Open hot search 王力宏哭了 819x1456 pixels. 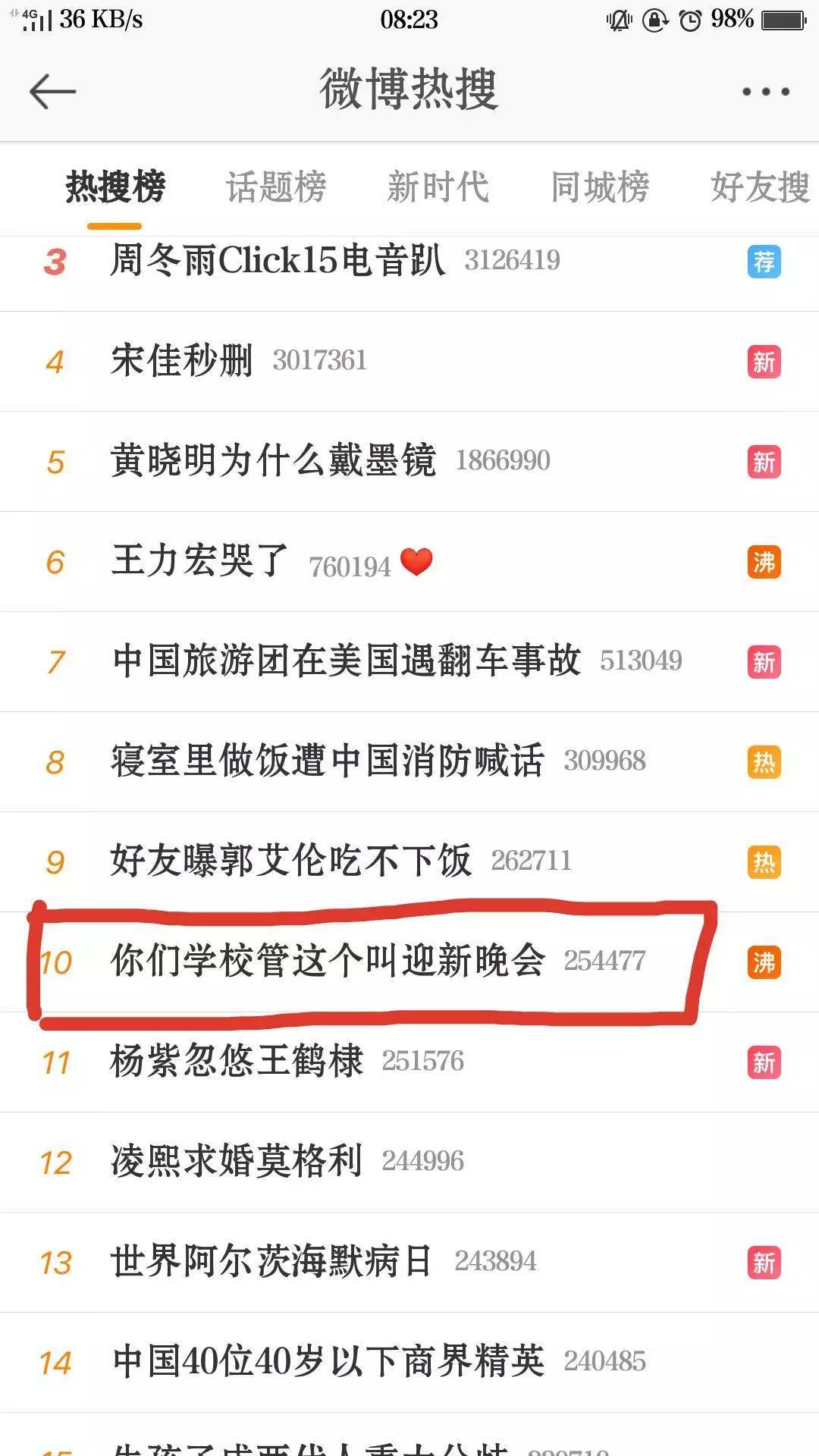pyautogui.click(x=200, y=561)
